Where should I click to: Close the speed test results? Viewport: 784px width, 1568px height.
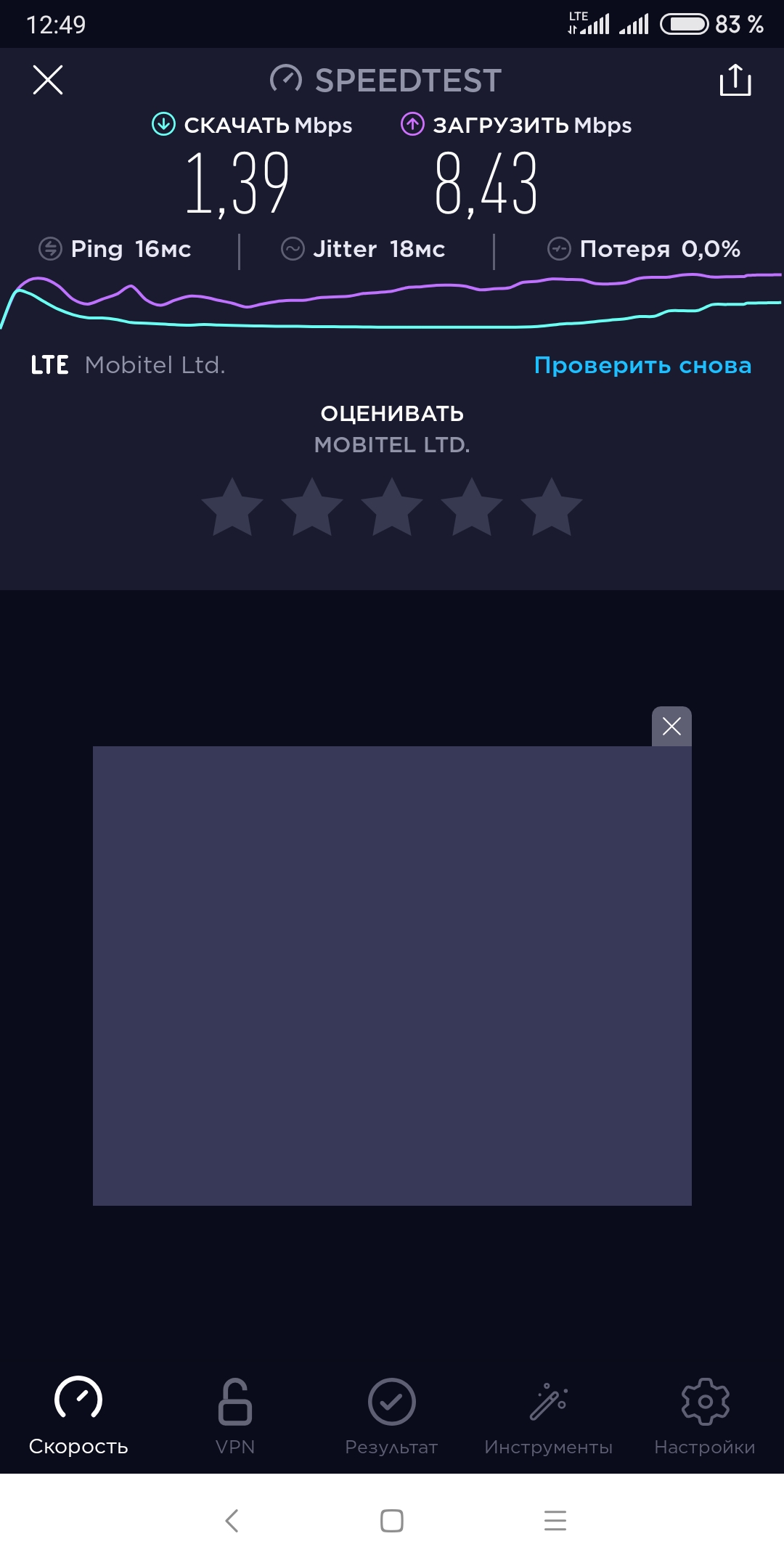coord(48,80)
